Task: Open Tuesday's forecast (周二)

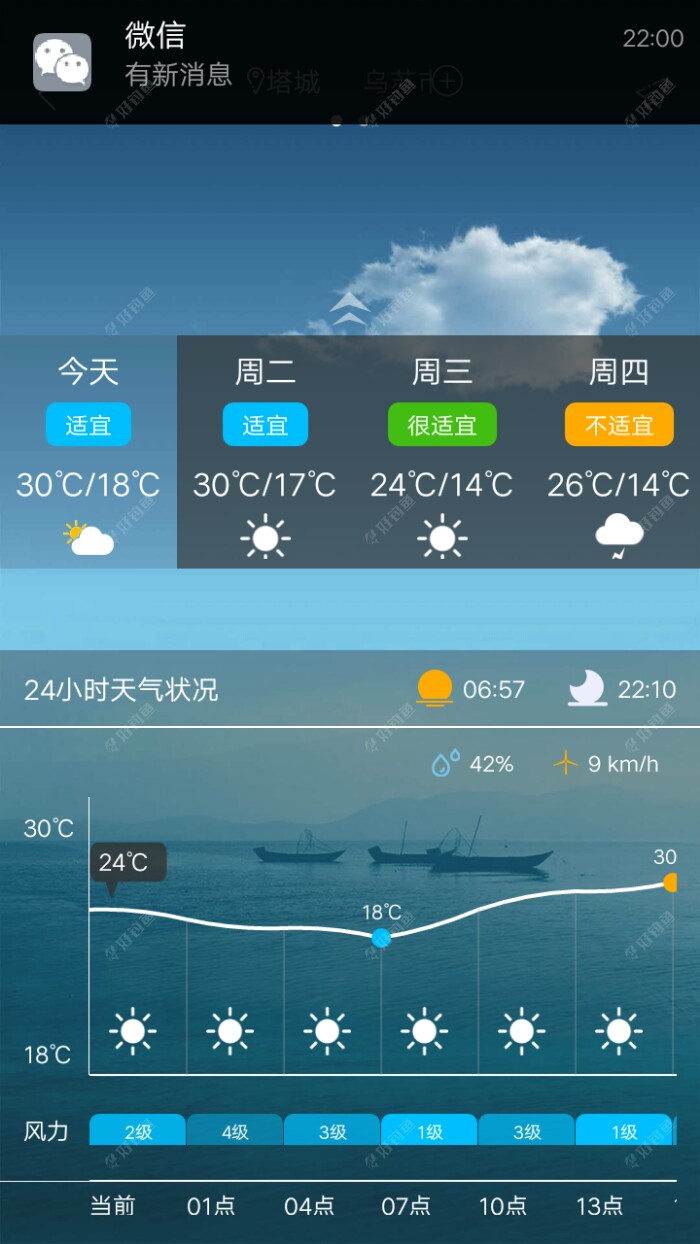Action: 265,452
